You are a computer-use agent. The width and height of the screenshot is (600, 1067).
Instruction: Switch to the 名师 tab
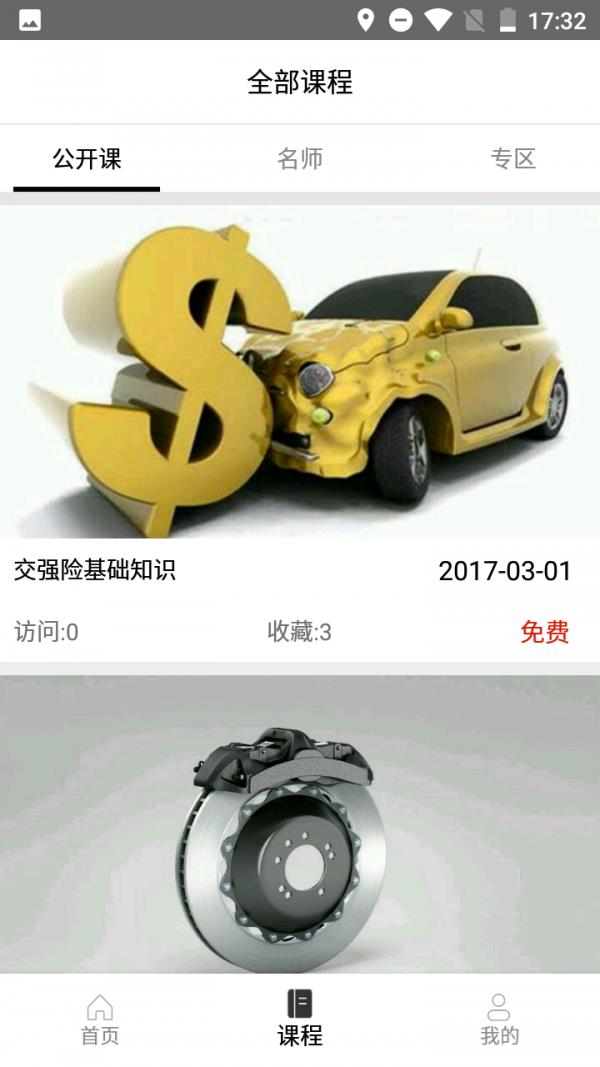pyautogui.click(x=300, y=159)
